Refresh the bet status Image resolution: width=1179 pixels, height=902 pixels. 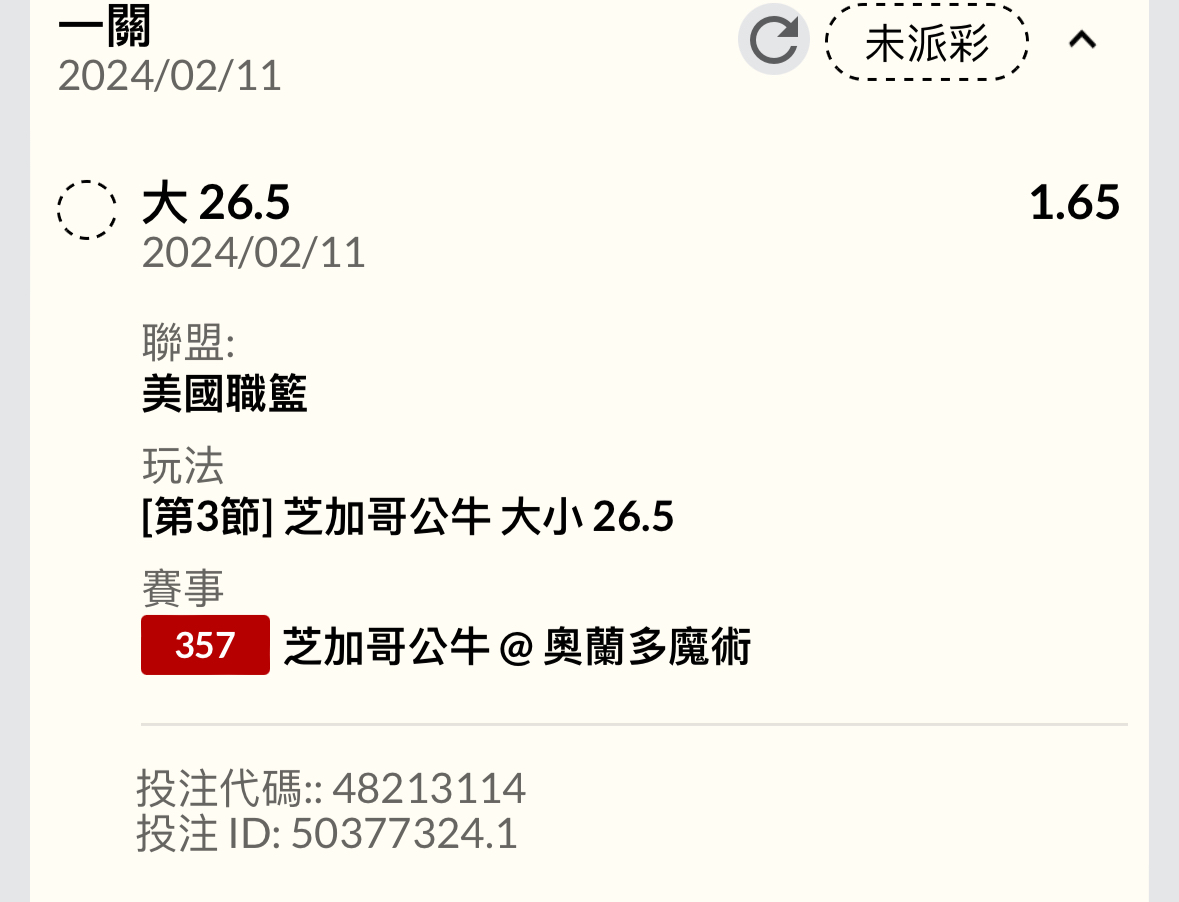[x=773, y=40]
